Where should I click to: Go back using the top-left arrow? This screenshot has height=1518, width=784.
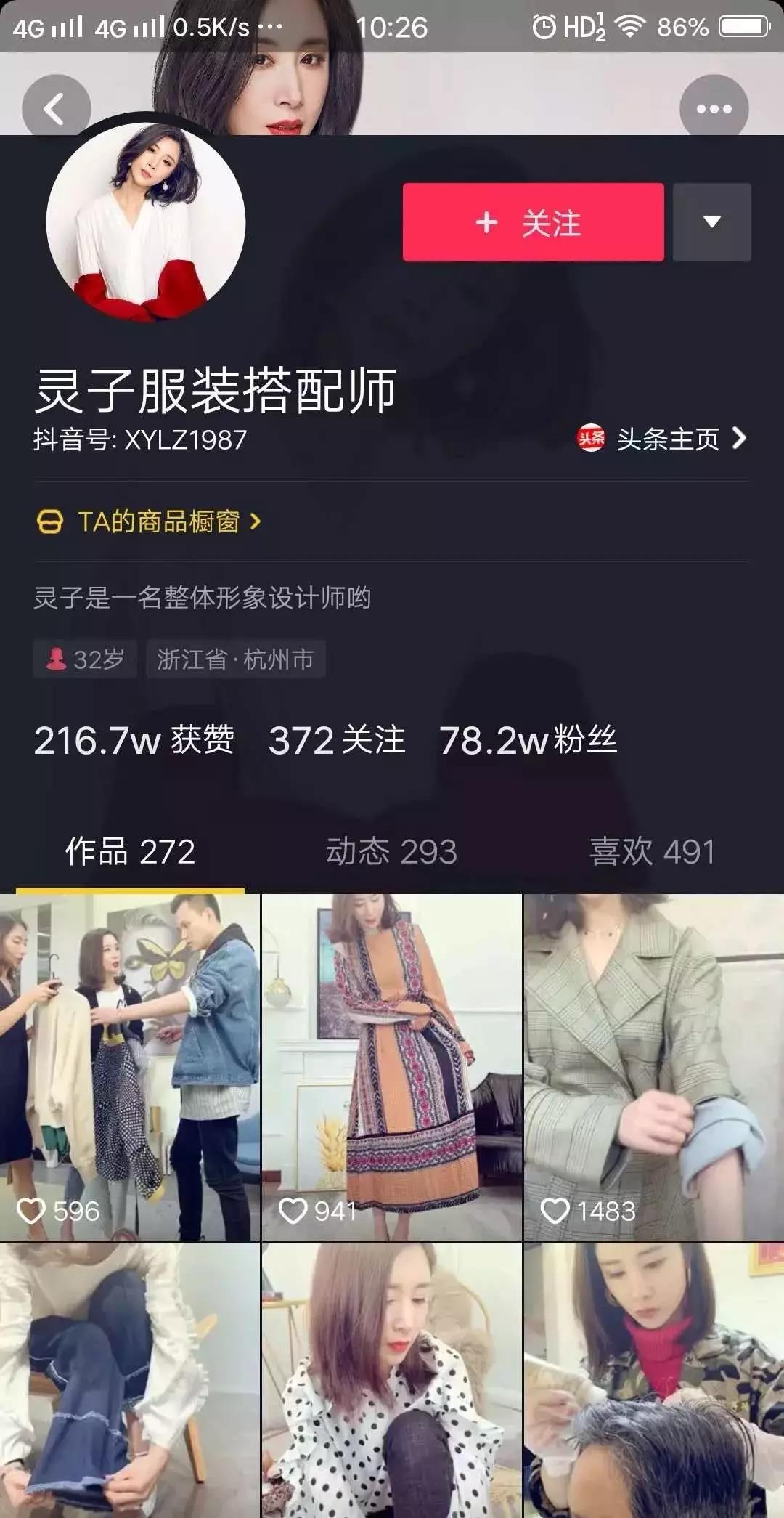(55, 109)
